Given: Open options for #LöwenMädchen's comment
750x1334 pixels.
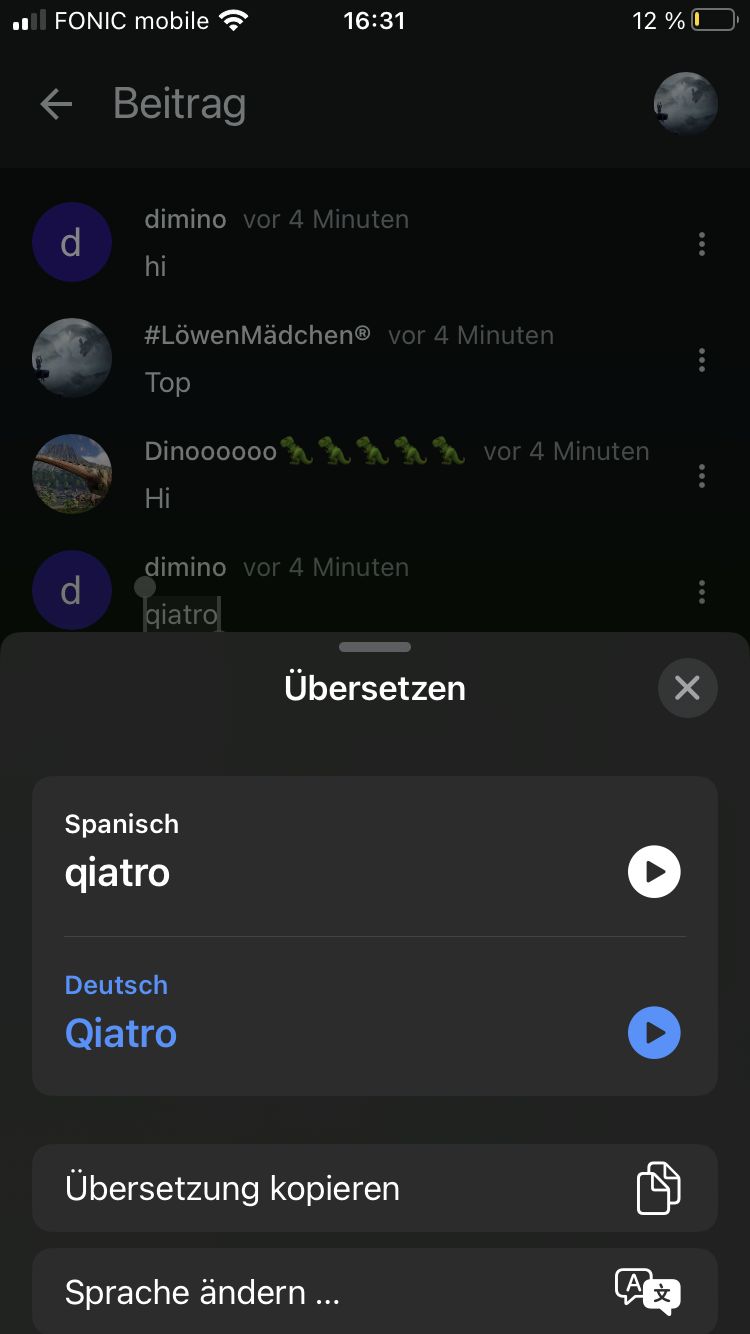Looking at the screenshot, I should click(702, 359).
